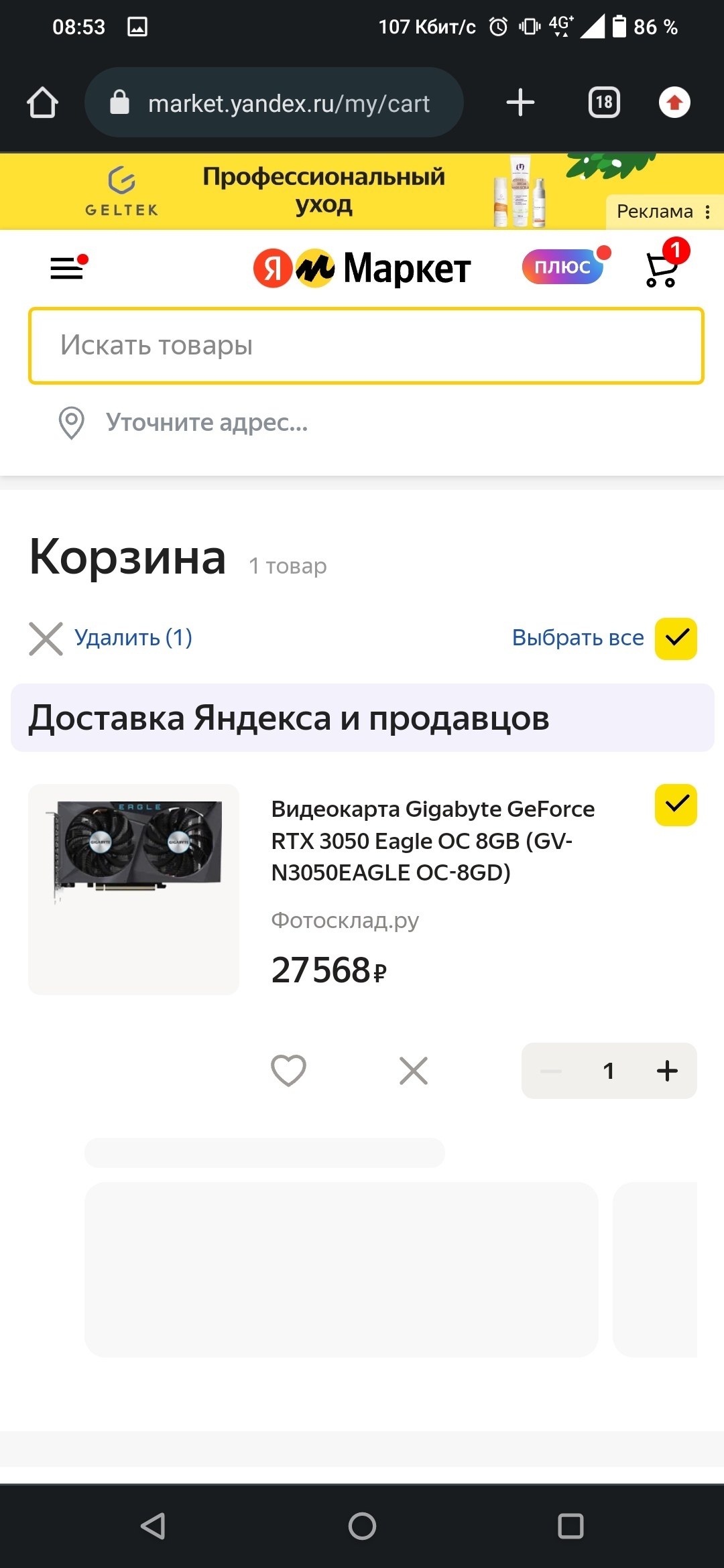Show the 18 open browser tabs
Screen dimensions: 724x1568
[x=604, y=103]
